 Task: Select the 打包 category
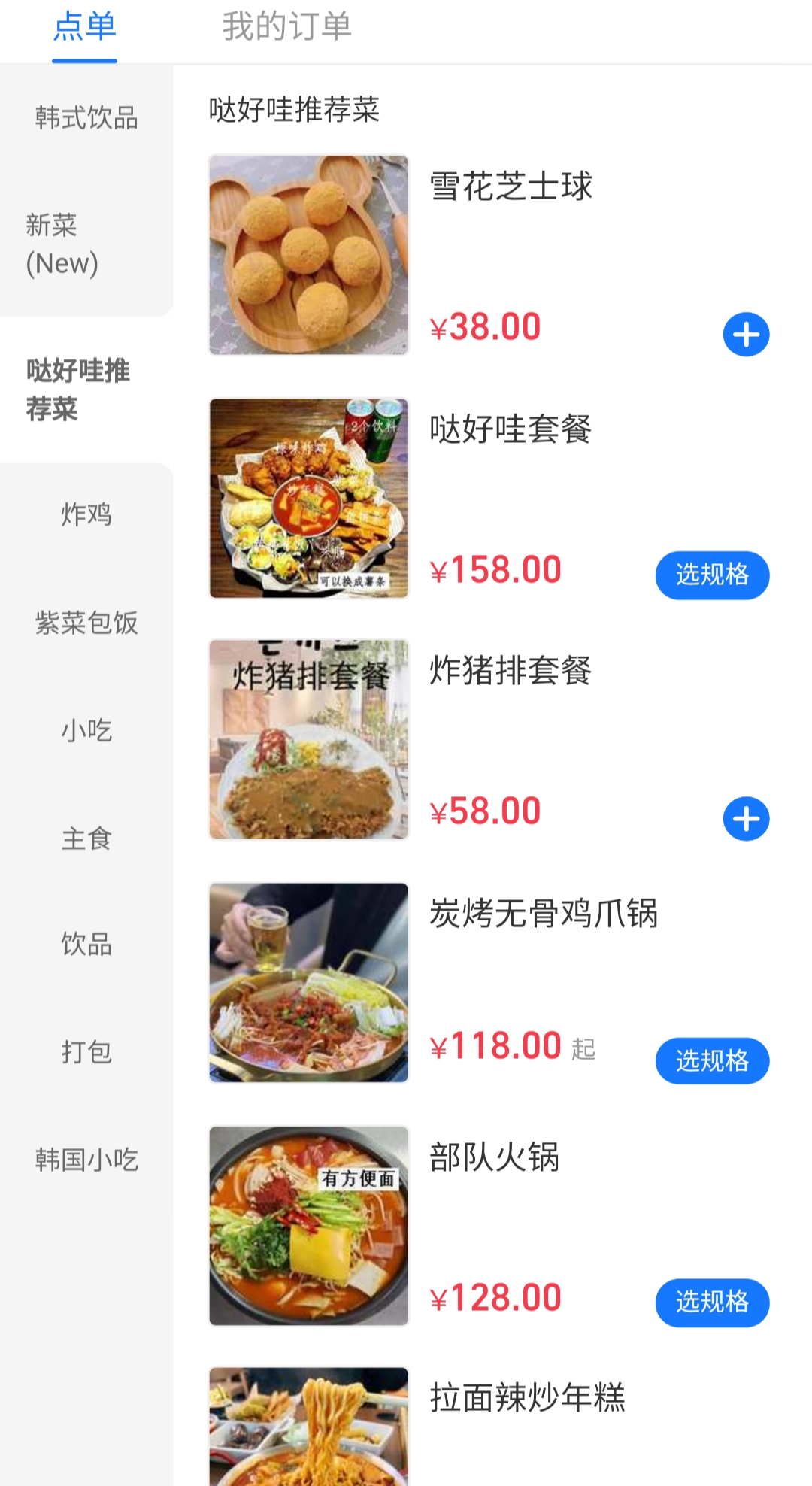86,1052
